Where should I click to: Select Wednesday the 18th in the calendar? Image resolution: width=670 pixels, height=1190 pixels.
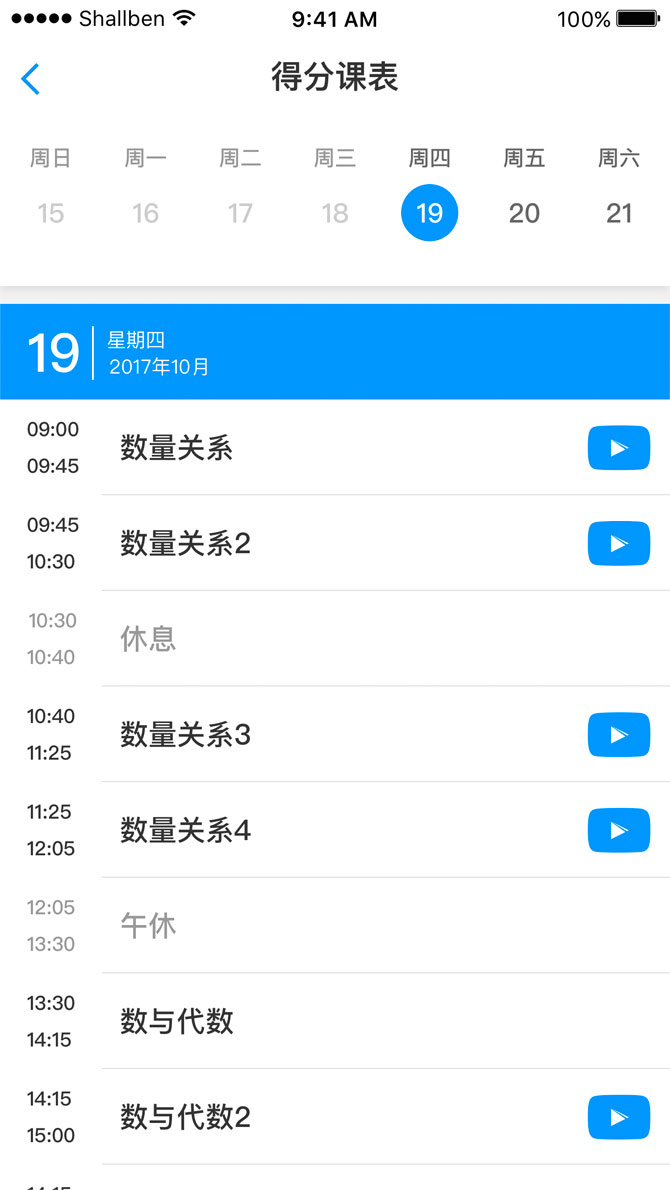click(x=335, y=213)
